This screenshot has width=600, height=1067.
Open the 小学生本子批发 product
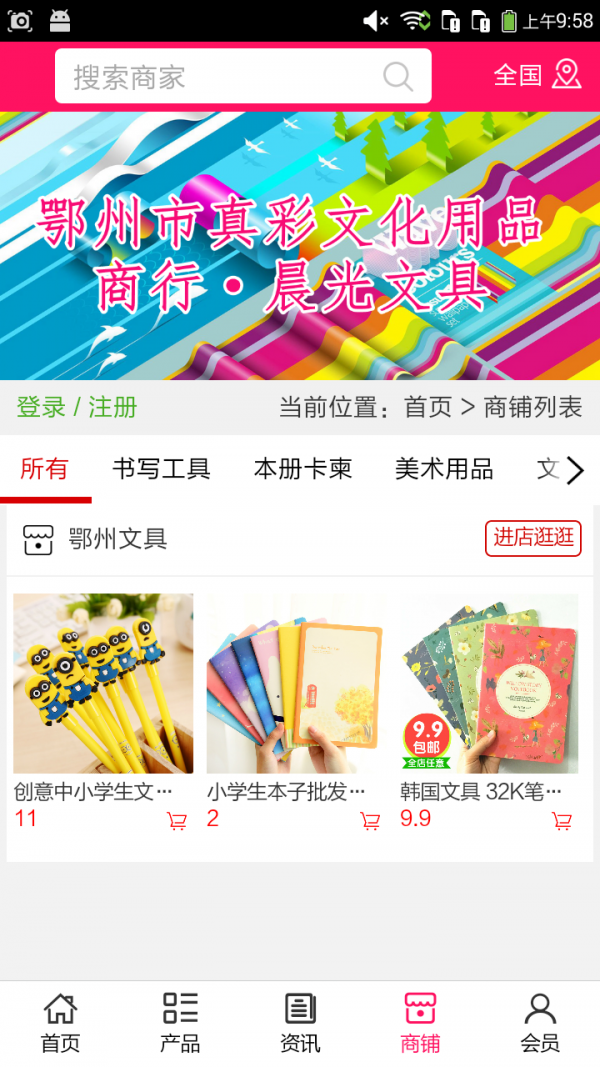pyautogui.click(x=295, y=684)
